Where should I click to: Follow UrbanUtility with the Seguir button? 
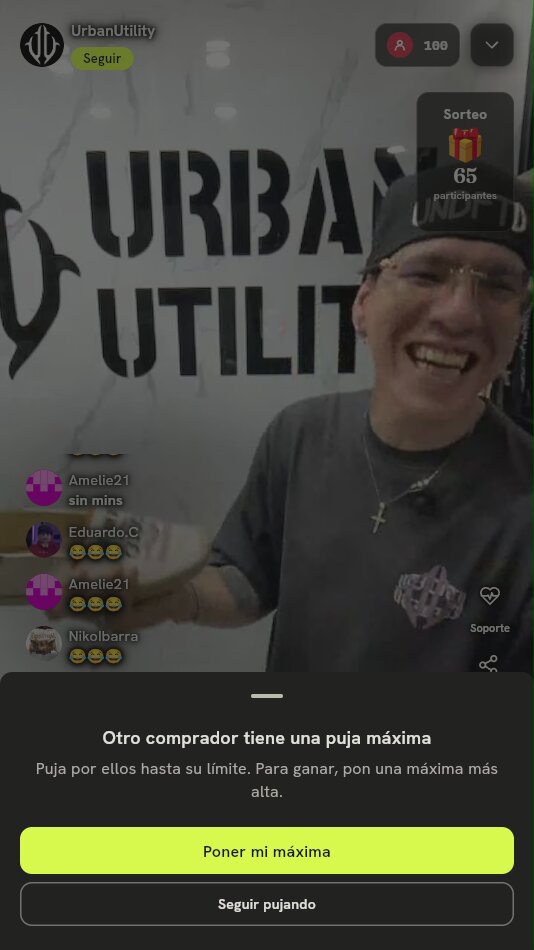pos(102,59)
